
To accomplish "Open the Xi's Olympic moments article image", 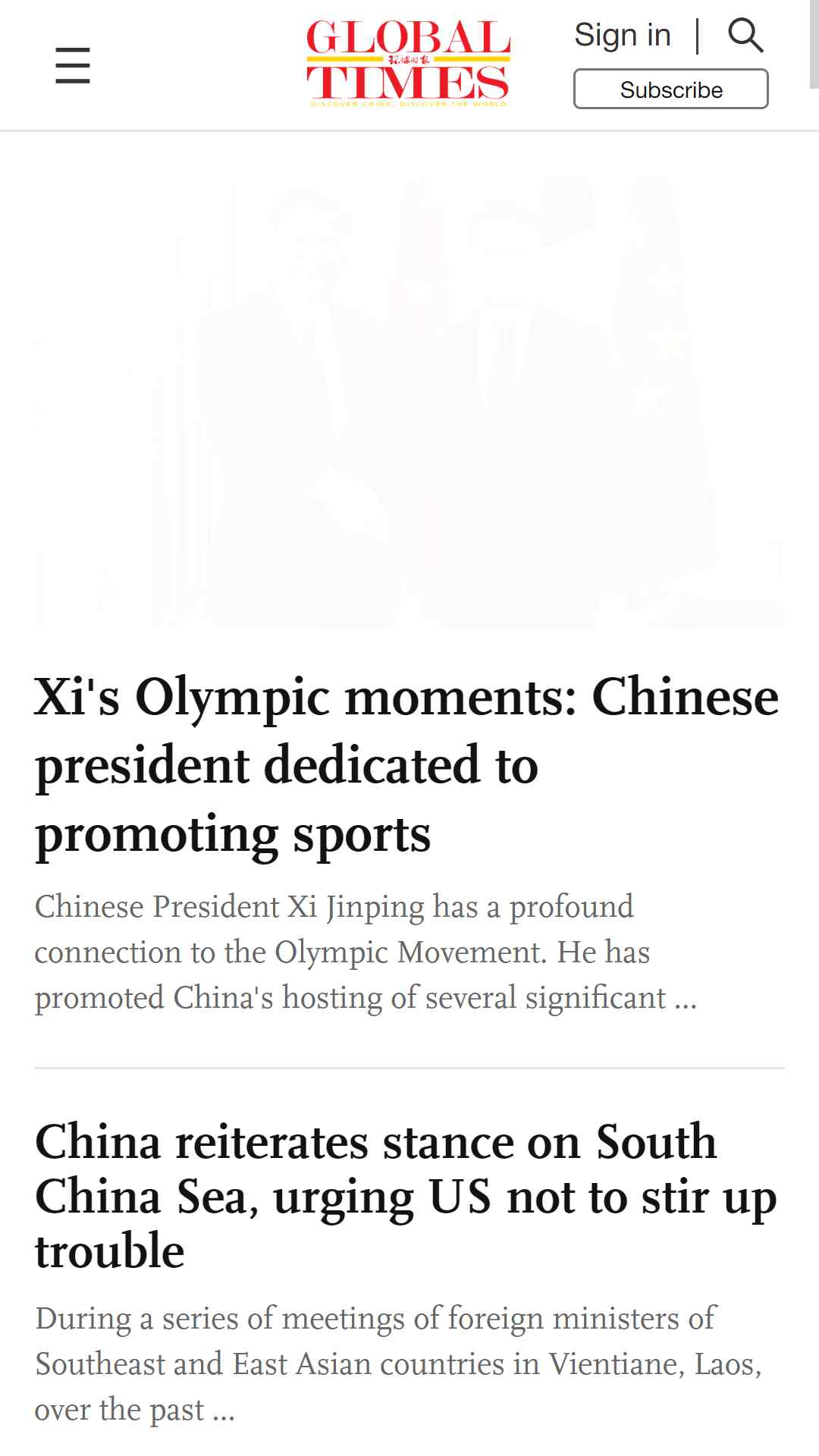I will pos(409,402).
